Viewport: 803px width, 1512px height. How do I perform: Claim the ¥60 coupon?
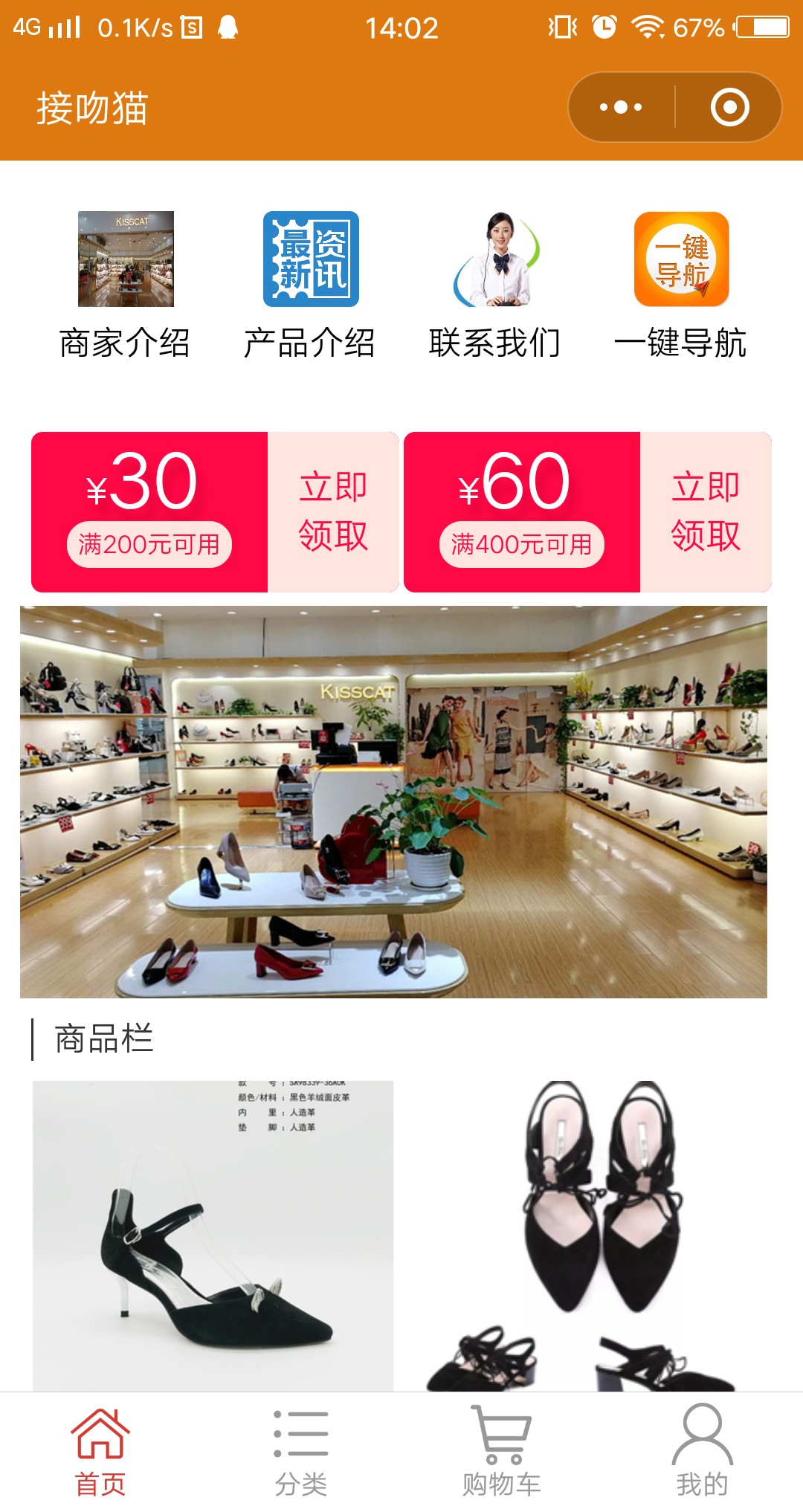point(705,511)
